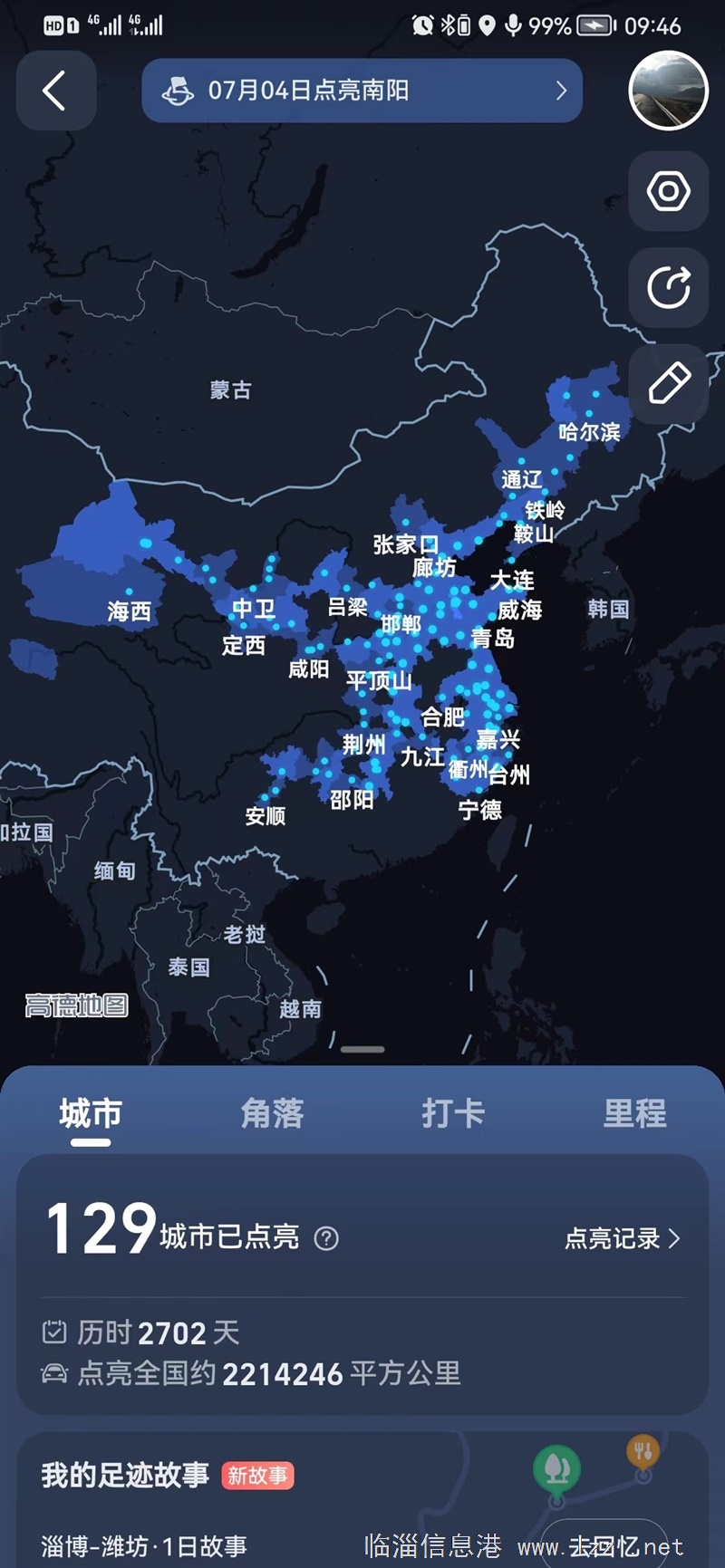Open 点亮记录 history
Viewport: 725px width, 1568px height.
click(623, 1238)
